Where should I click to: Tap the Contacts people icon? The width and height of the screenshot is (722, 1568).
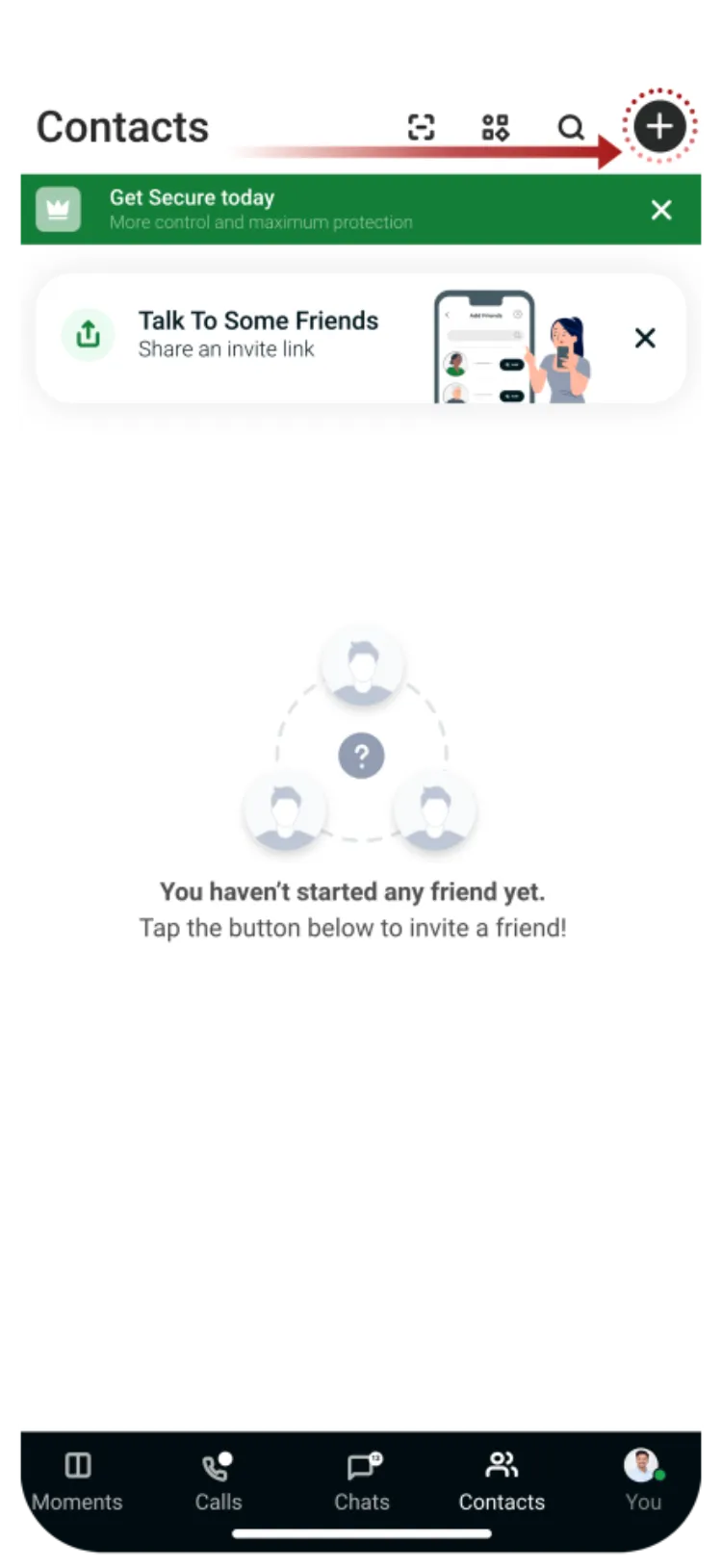click(502, 1464)
